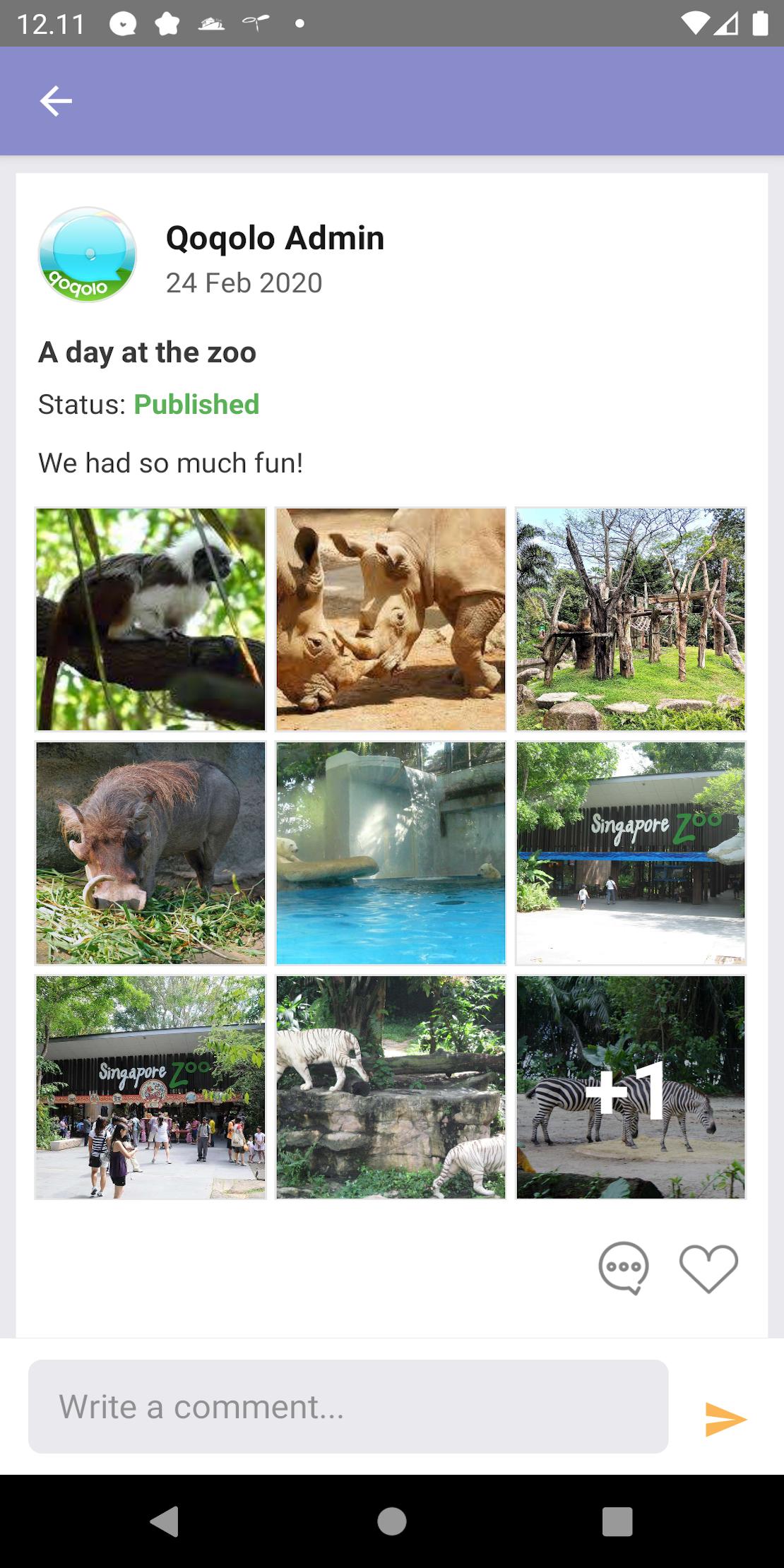Open the system recent apps button
This screenshot has width=784, height=1568.
[617, 1521]
